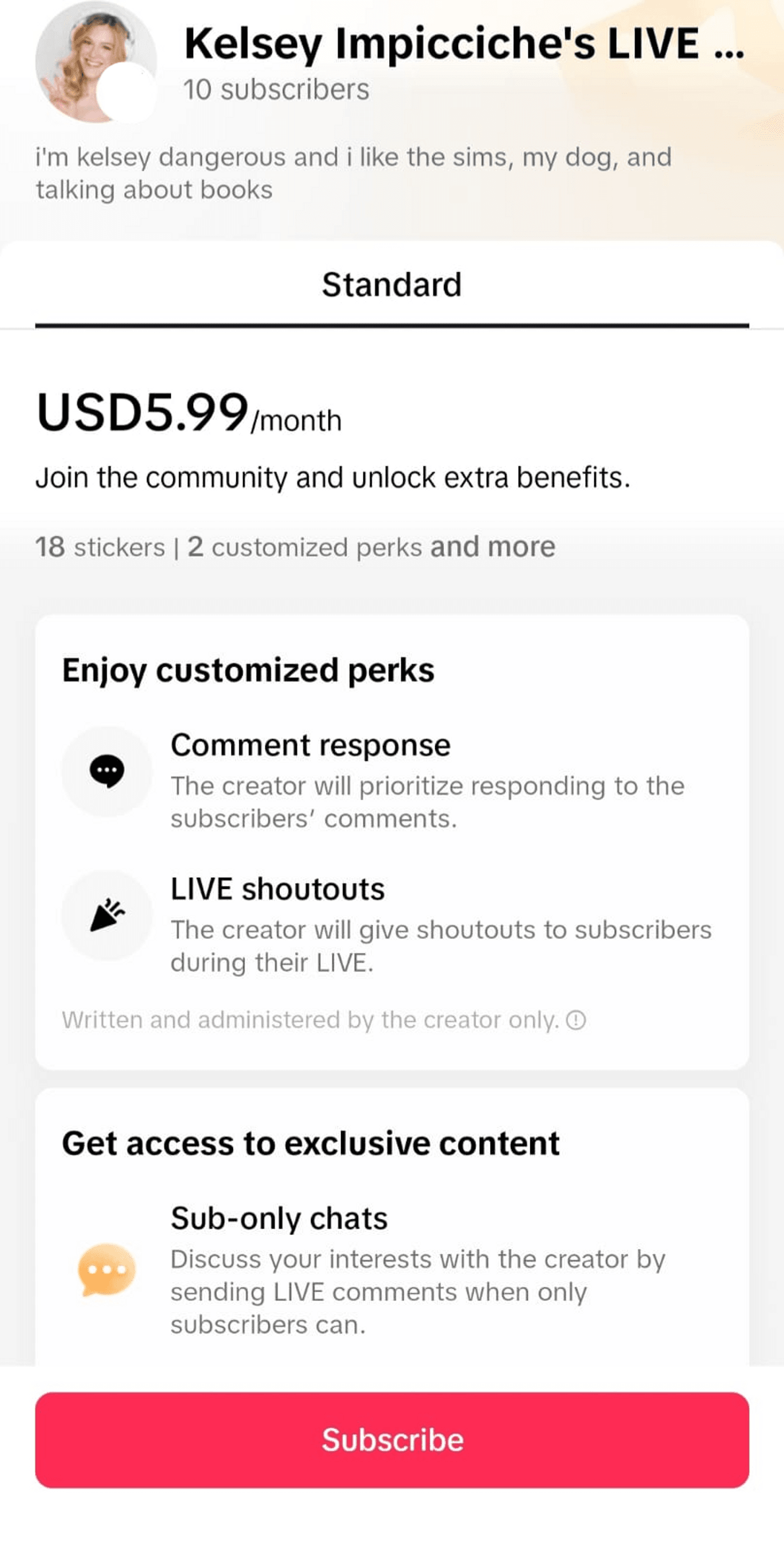Click the 'Get access to exclusive content' heading
Viewport: 784px width, 1552px height.
coord(311,1143)
